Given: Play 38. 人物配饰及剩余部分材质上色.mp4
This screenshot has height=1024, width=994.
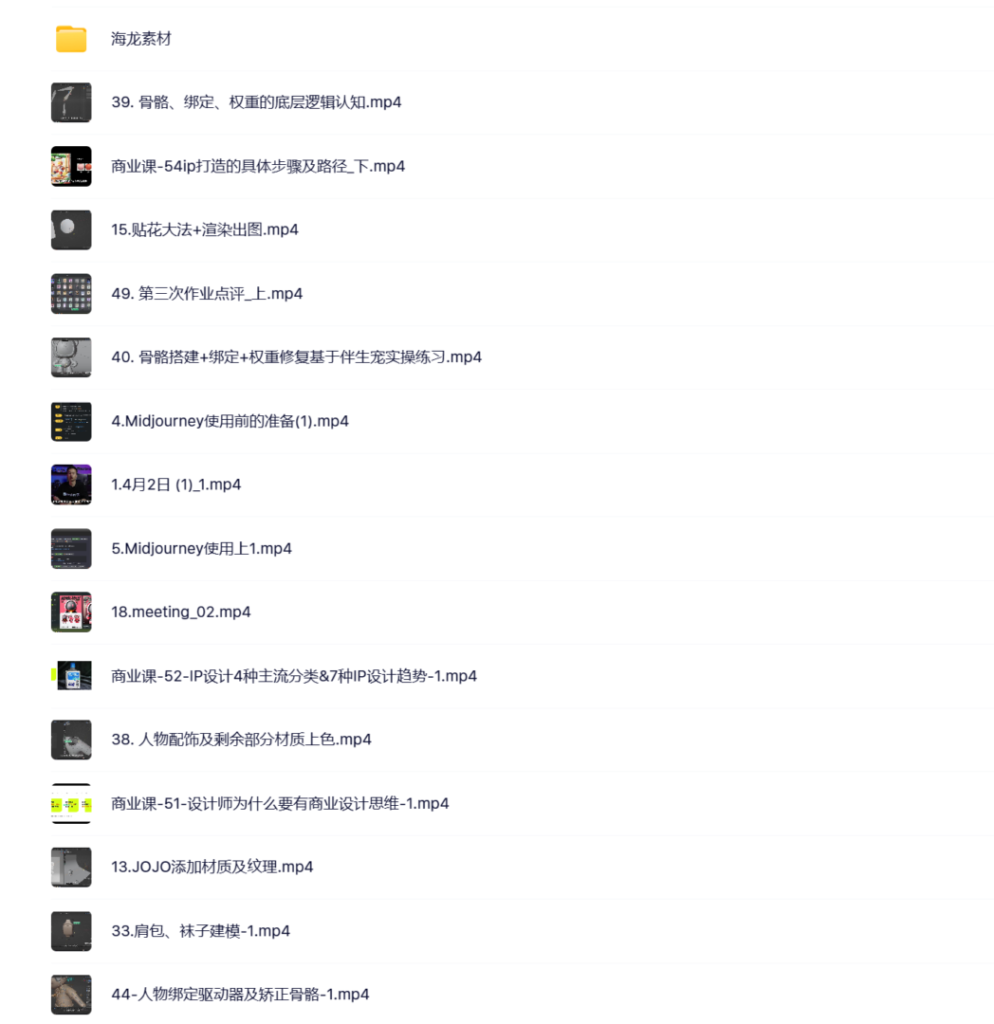Looking at the screenshot, I should coord(241,740).
